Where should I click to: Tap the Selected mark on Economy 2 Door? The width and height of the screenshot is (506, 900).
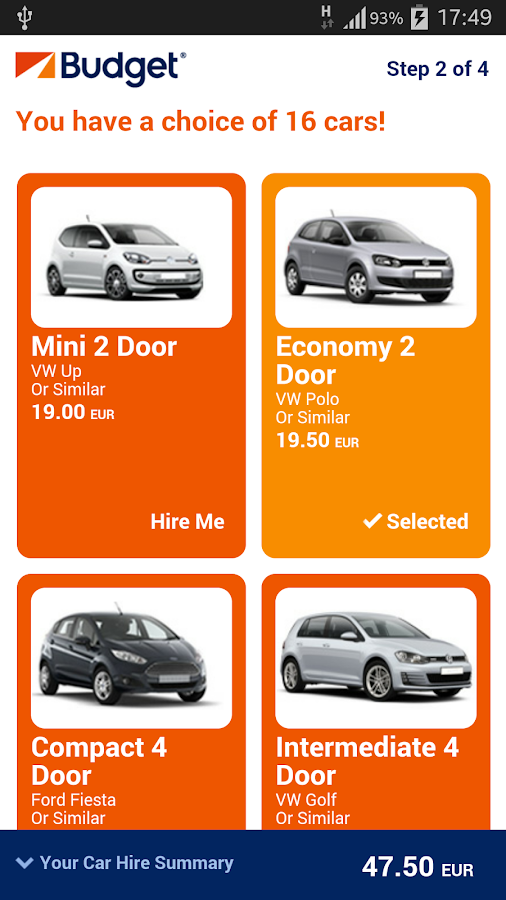[x=416, y=521]
